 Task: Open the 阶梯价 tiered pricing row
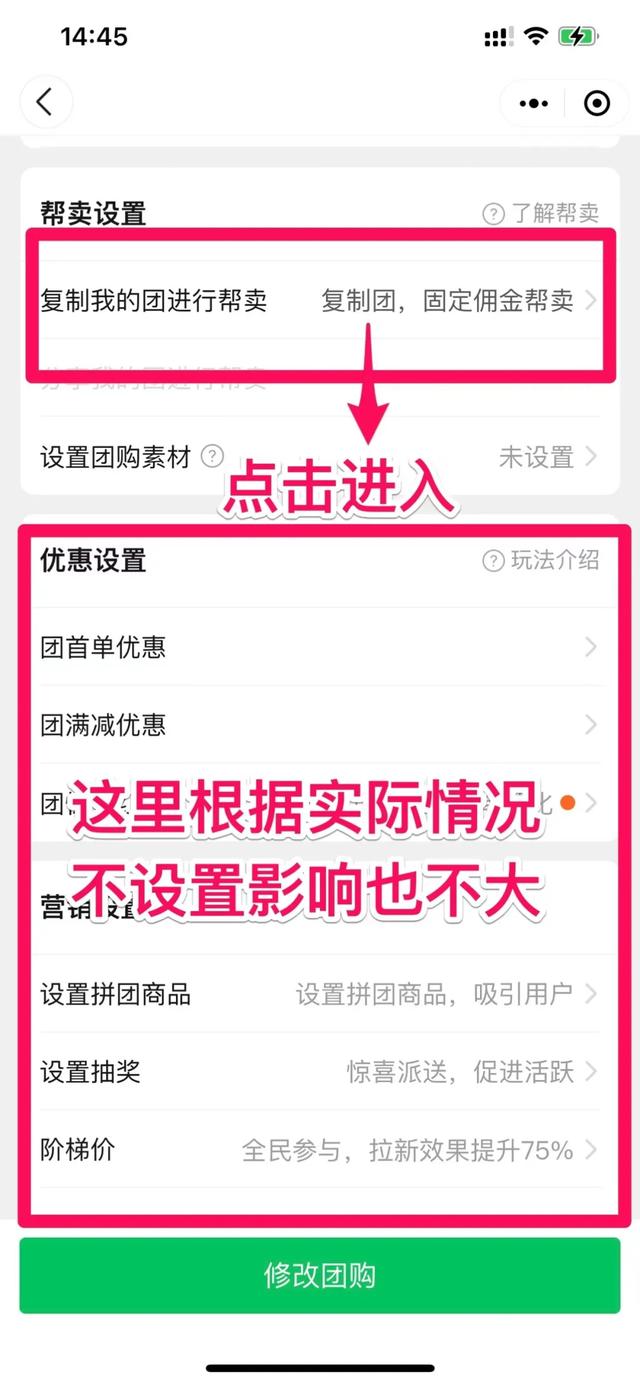tap(320, 1150)
